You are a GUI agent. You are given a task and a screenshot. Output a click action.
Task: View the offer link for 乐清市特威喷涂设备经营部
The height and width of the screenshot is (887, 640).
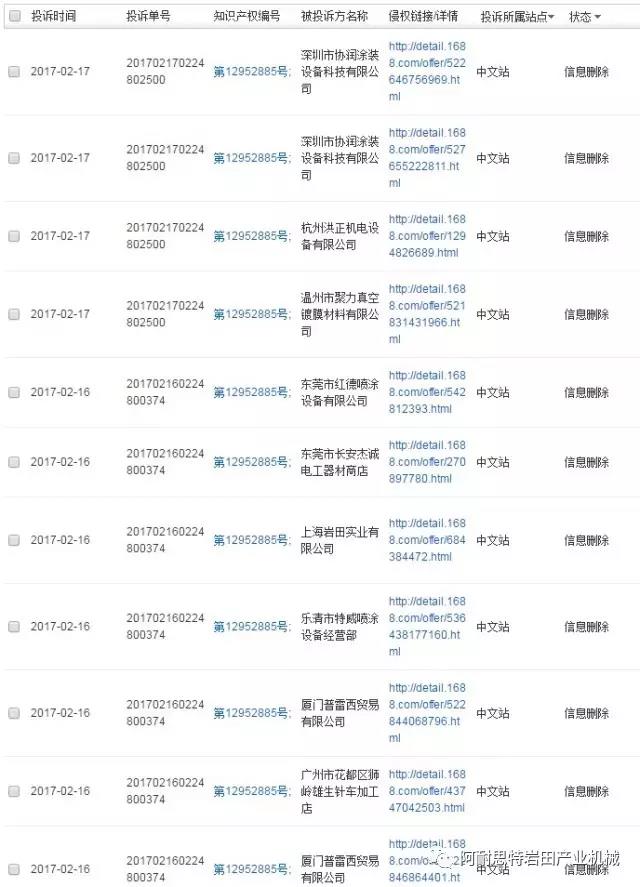pos(427,627)
